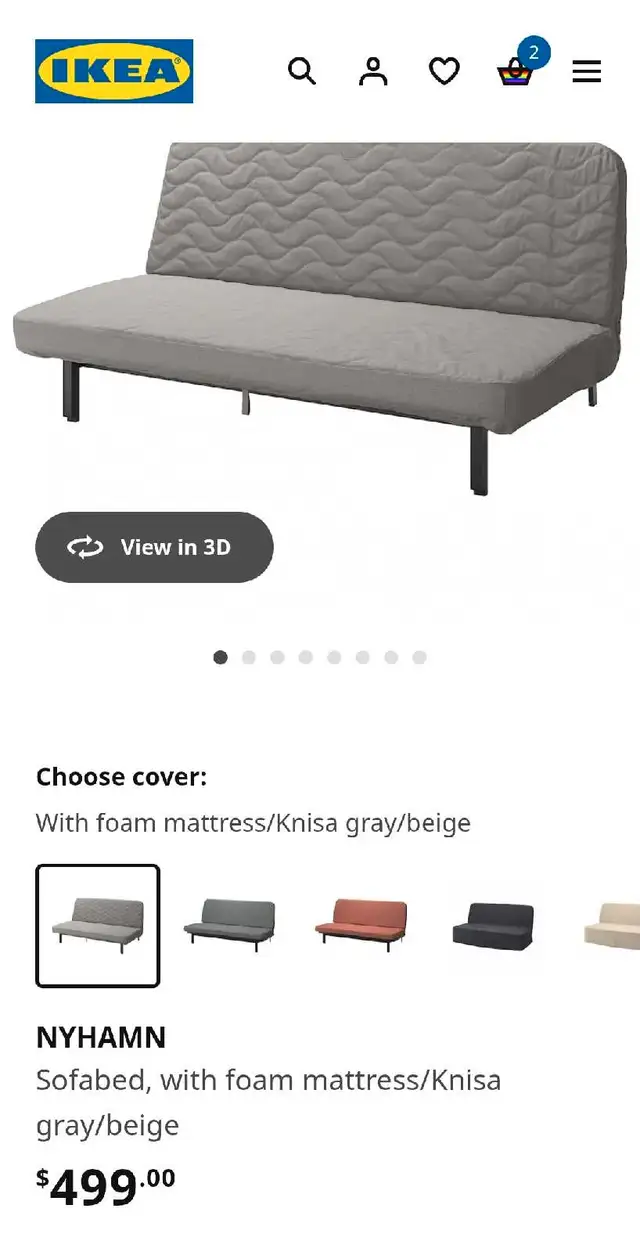Open the favorites heart icon
The image size is (640, 1252).
point(444,71)
